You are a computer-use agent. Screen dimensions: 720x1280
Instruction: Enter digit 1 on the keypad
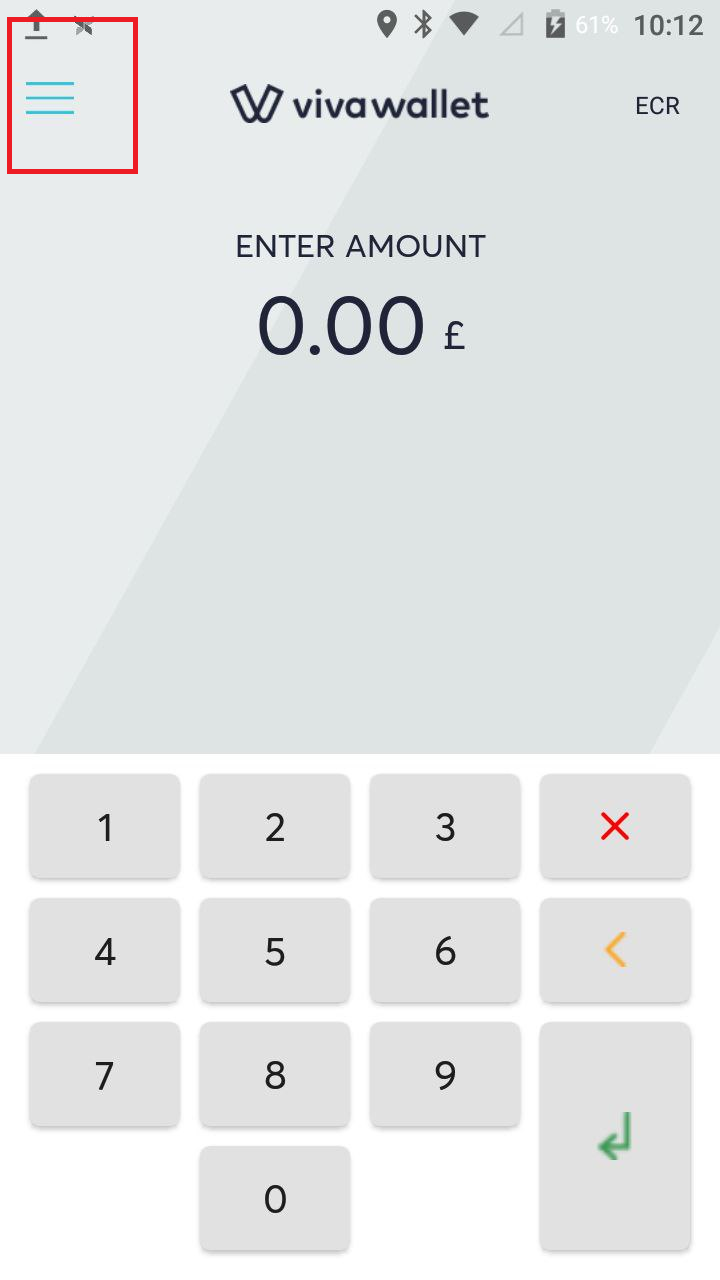point(105,827)
